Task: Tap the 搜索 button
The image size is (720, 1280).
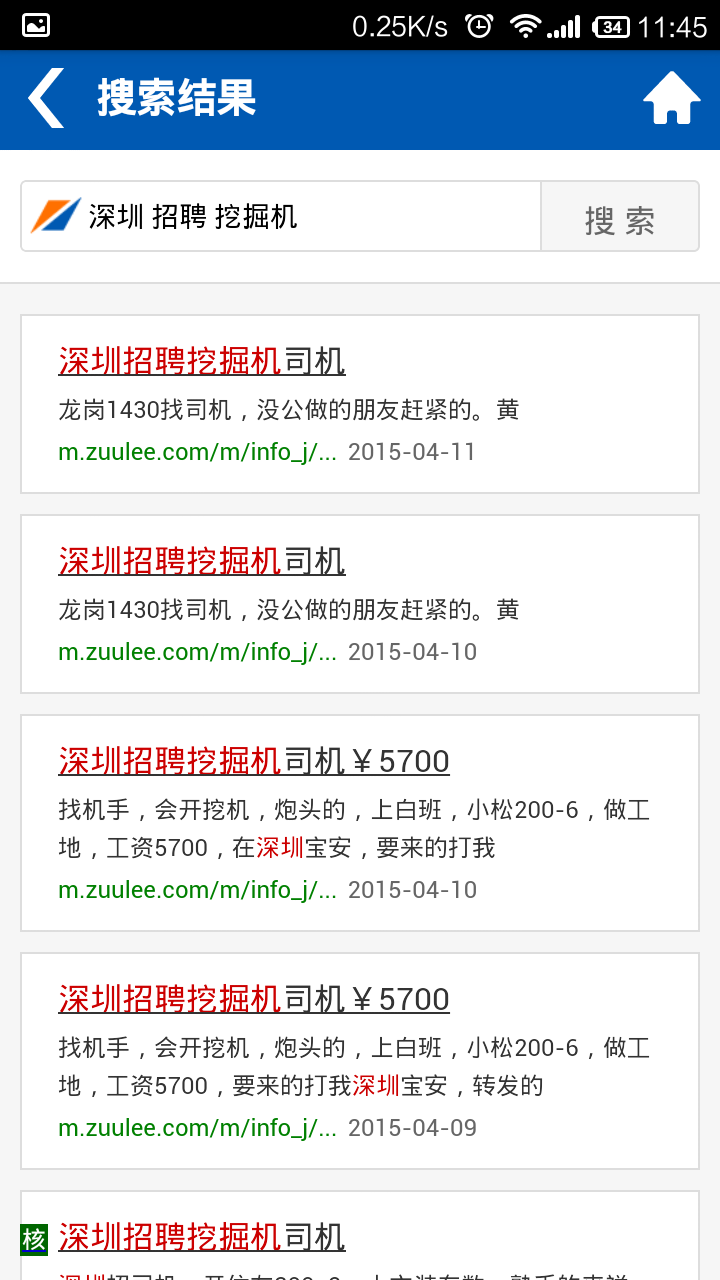Action: [x=620, y=216]
